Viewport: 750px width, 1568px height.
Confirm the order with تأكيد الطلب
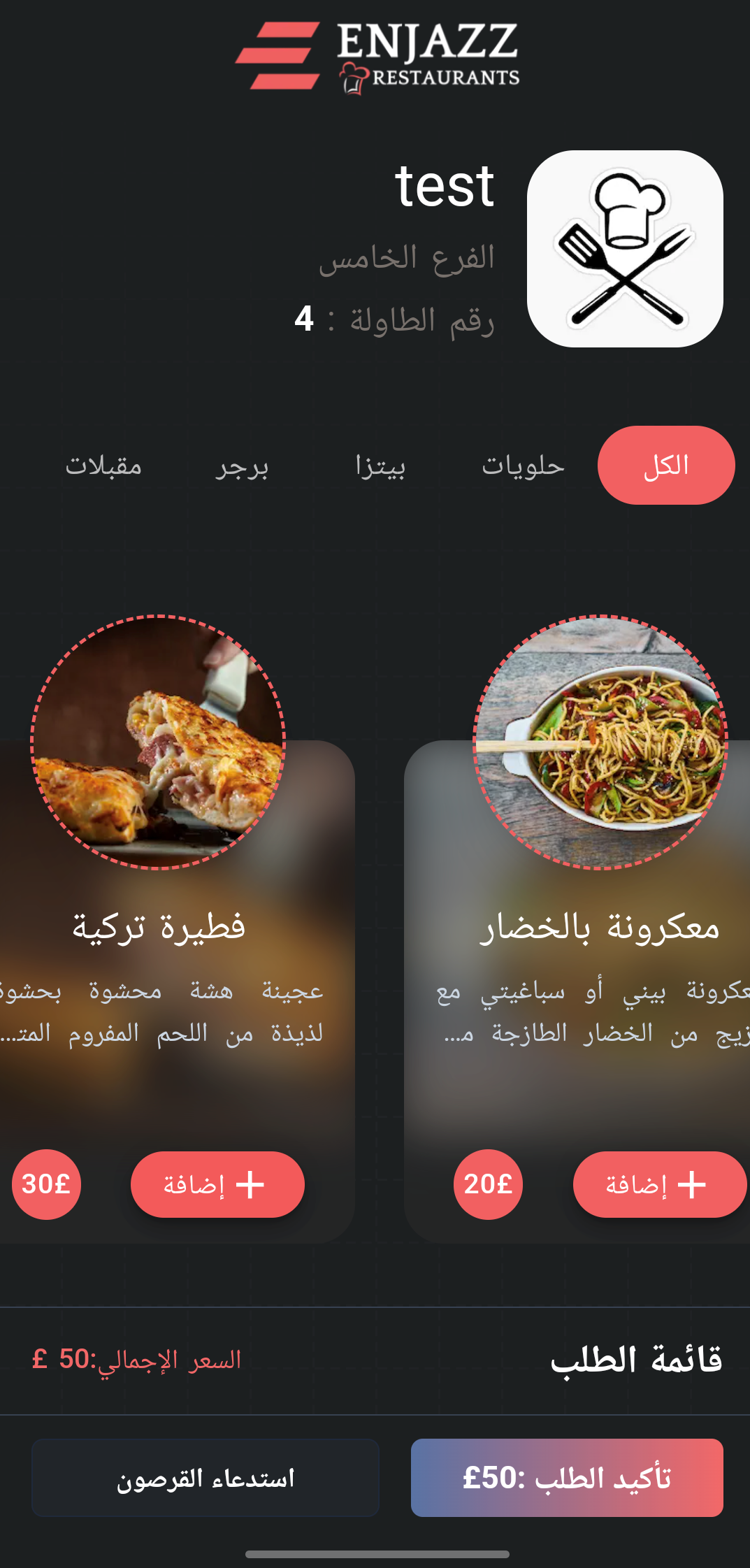[567, 1477]
